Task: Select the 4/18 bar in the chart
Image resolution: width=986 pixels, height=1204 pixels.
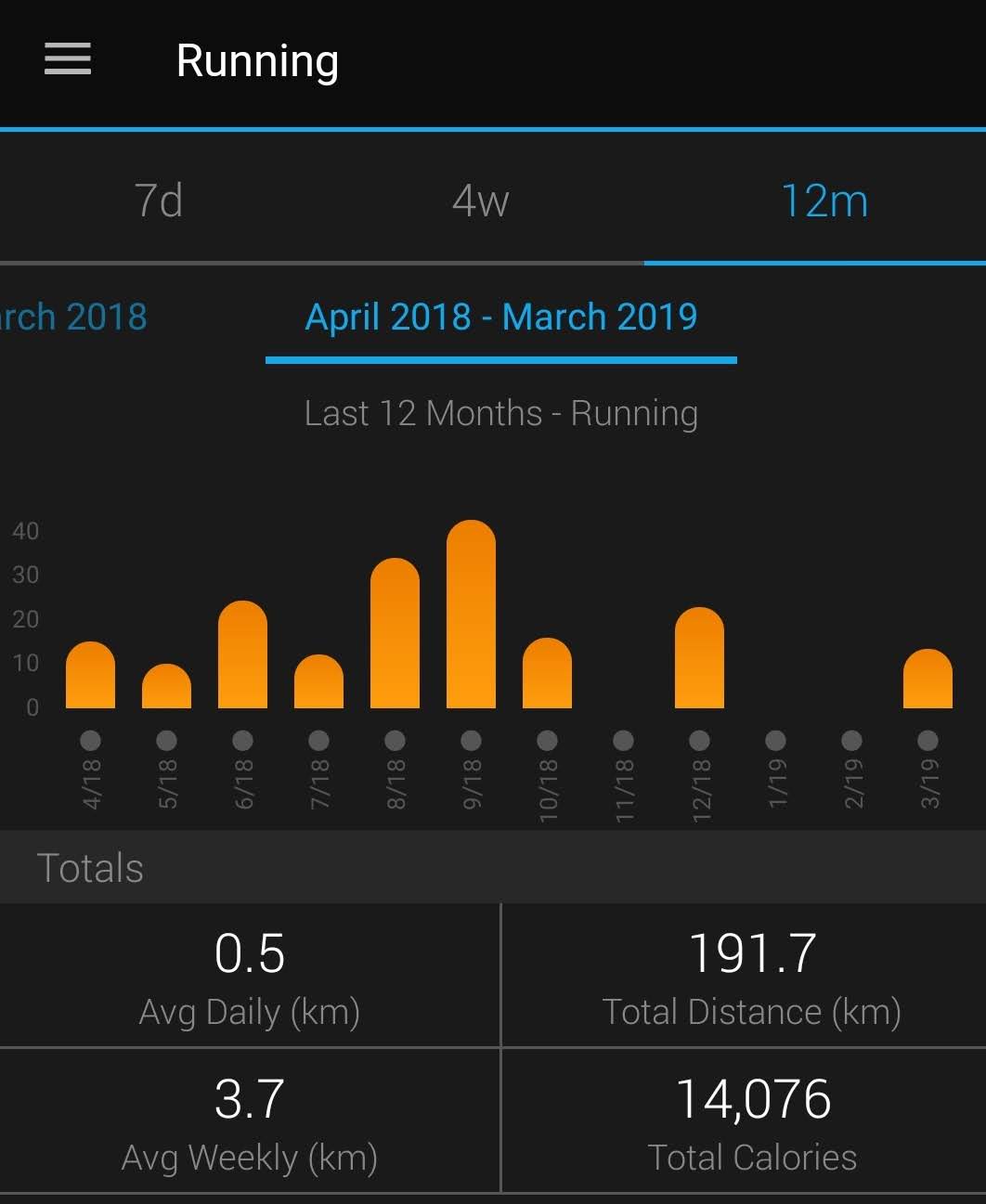Action: (90, 676)
